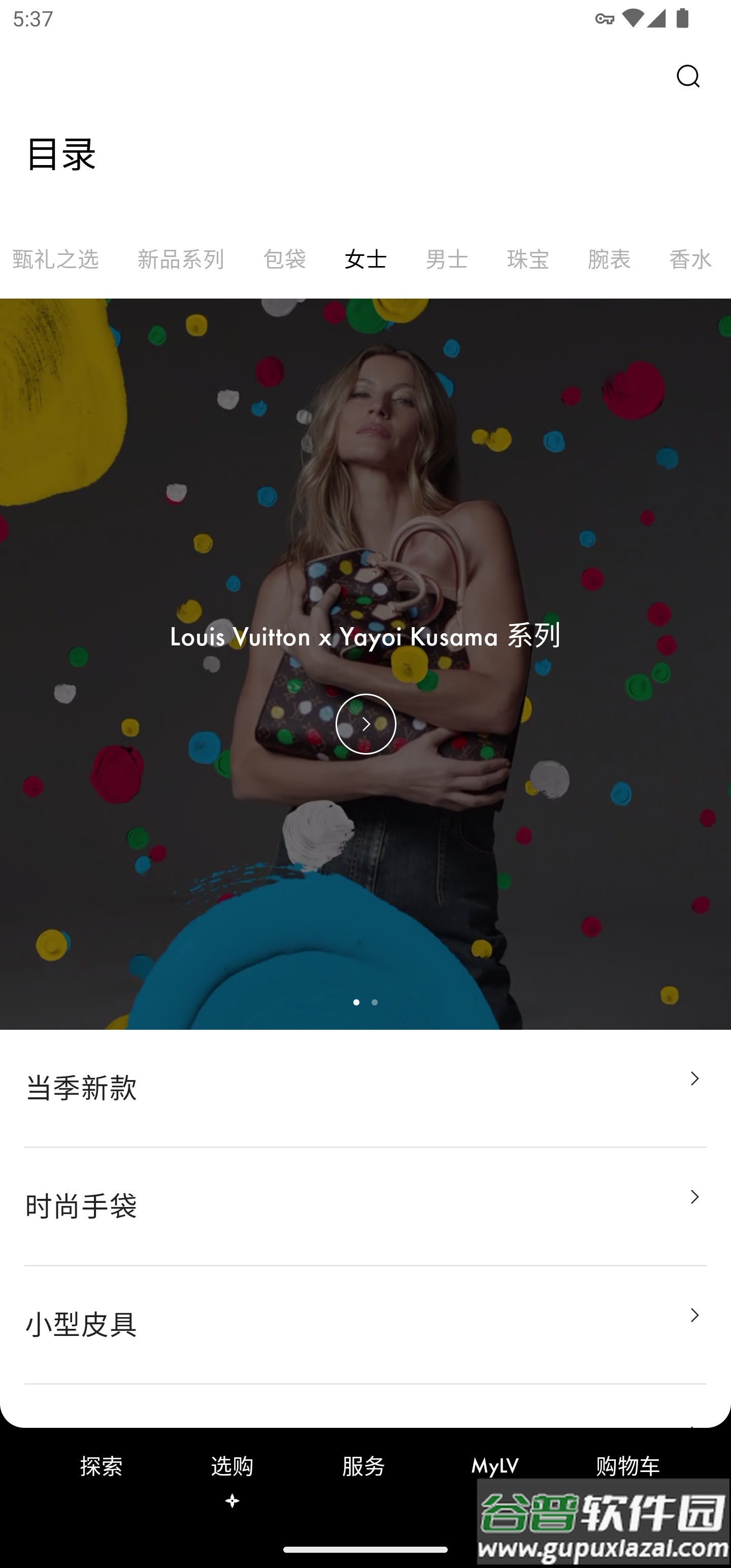Tap the Louis Vuitton x Yayoi Kusama title

(365, 637)
